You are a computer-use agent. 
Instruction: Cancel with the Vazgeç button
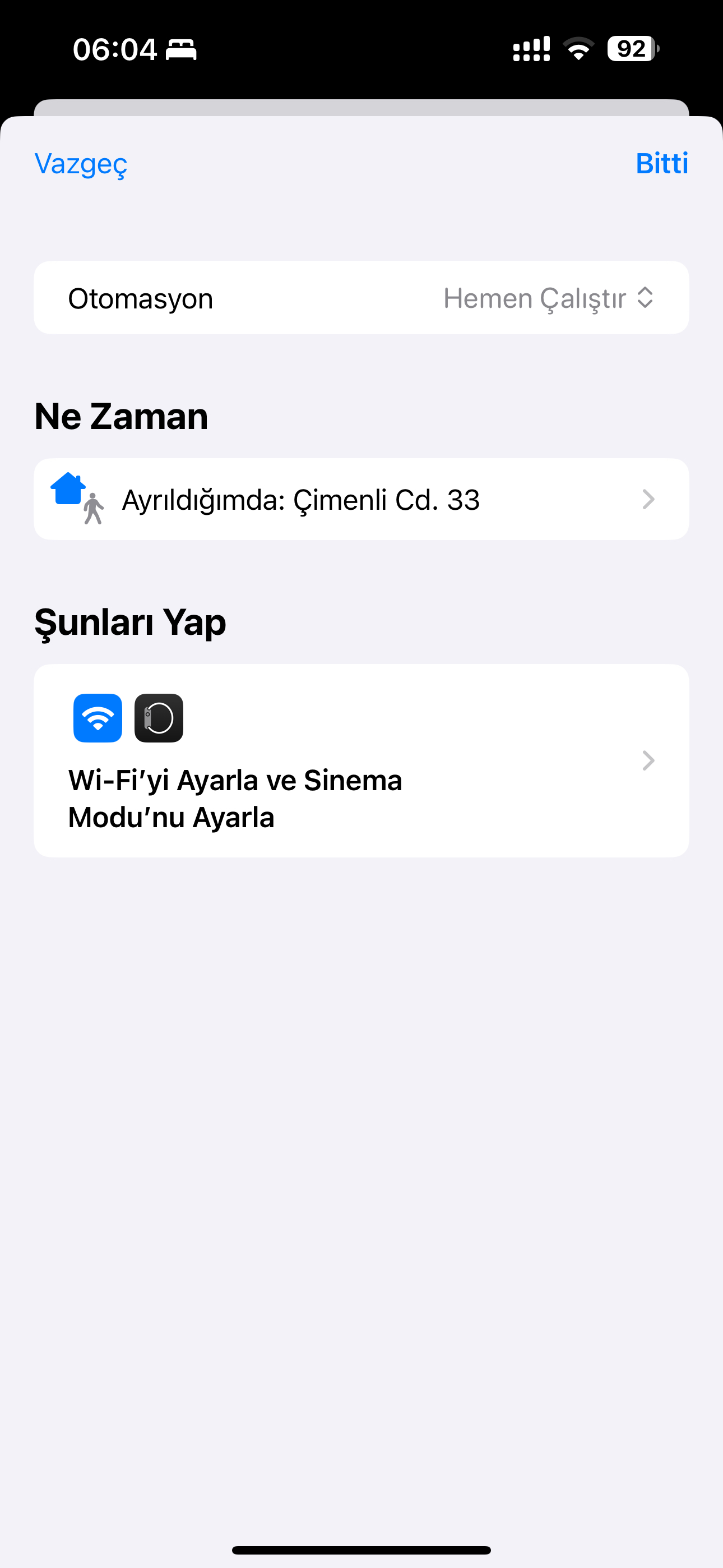81,164
